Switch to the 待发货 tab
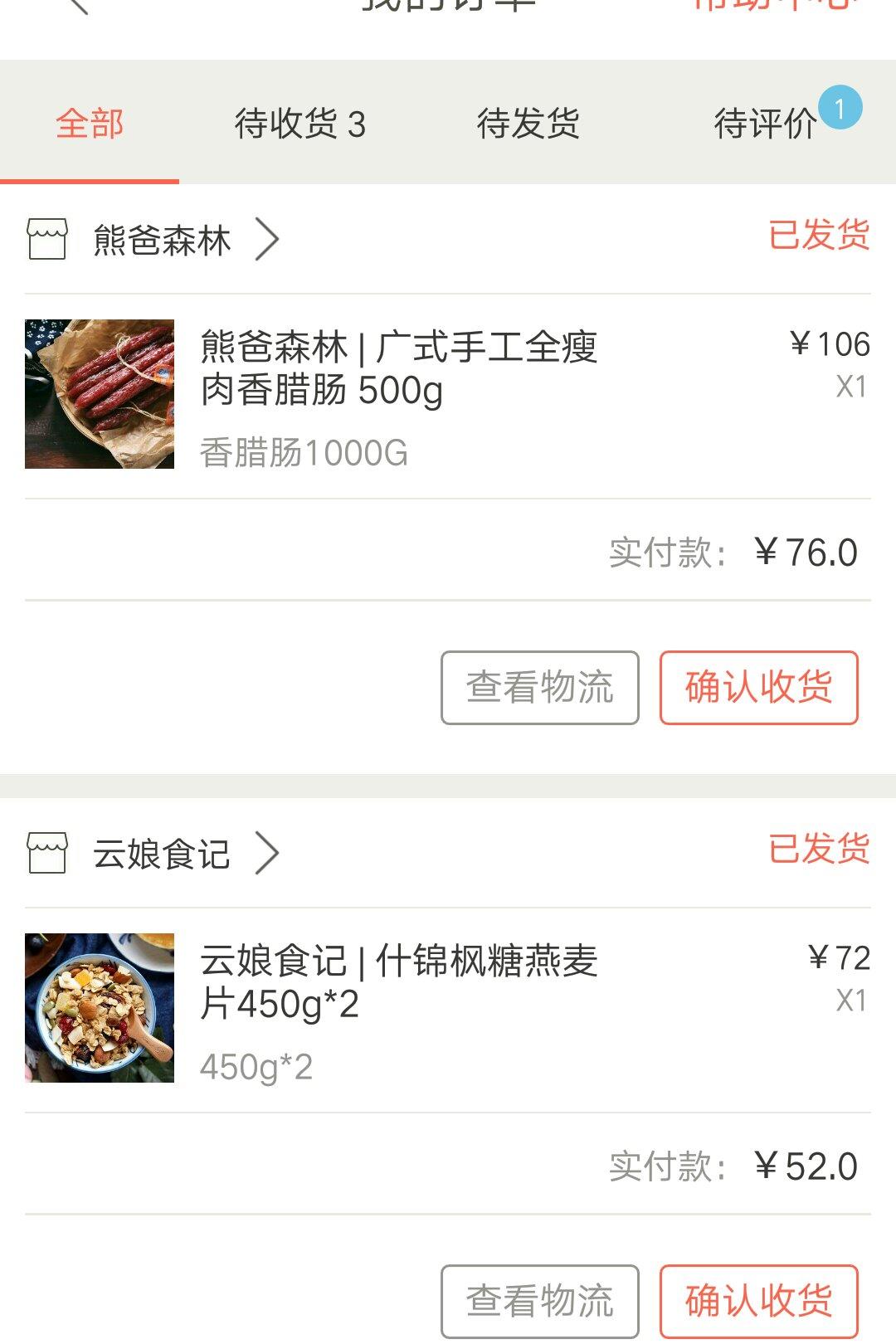This screenshot has height=1344, width=896. pyautogui.click(x=528, y=124)
